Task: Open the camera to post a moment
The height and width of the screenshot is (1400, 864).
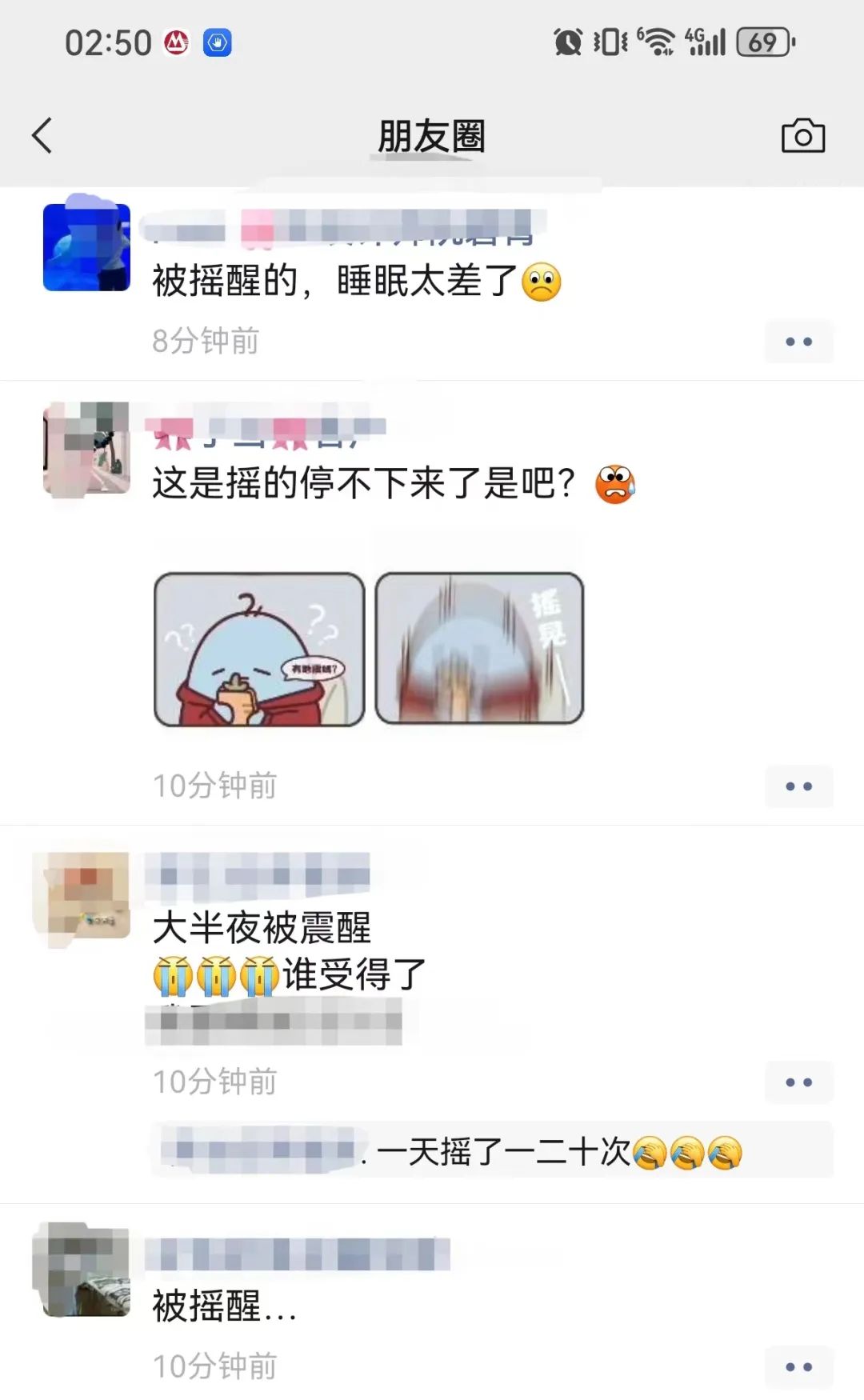Action: 802,136
